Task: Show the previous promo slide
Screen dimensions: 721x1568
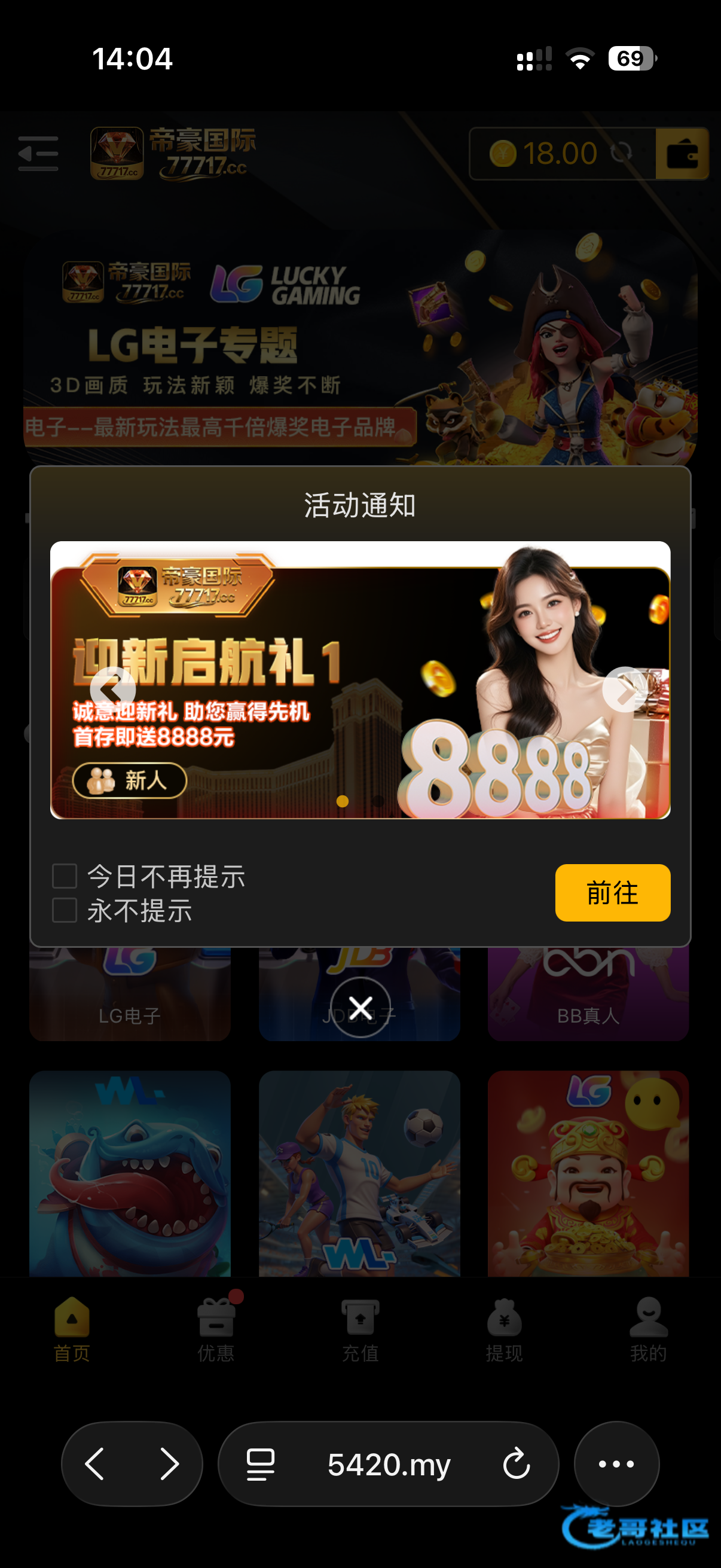Action: click(x=112, y=689)
